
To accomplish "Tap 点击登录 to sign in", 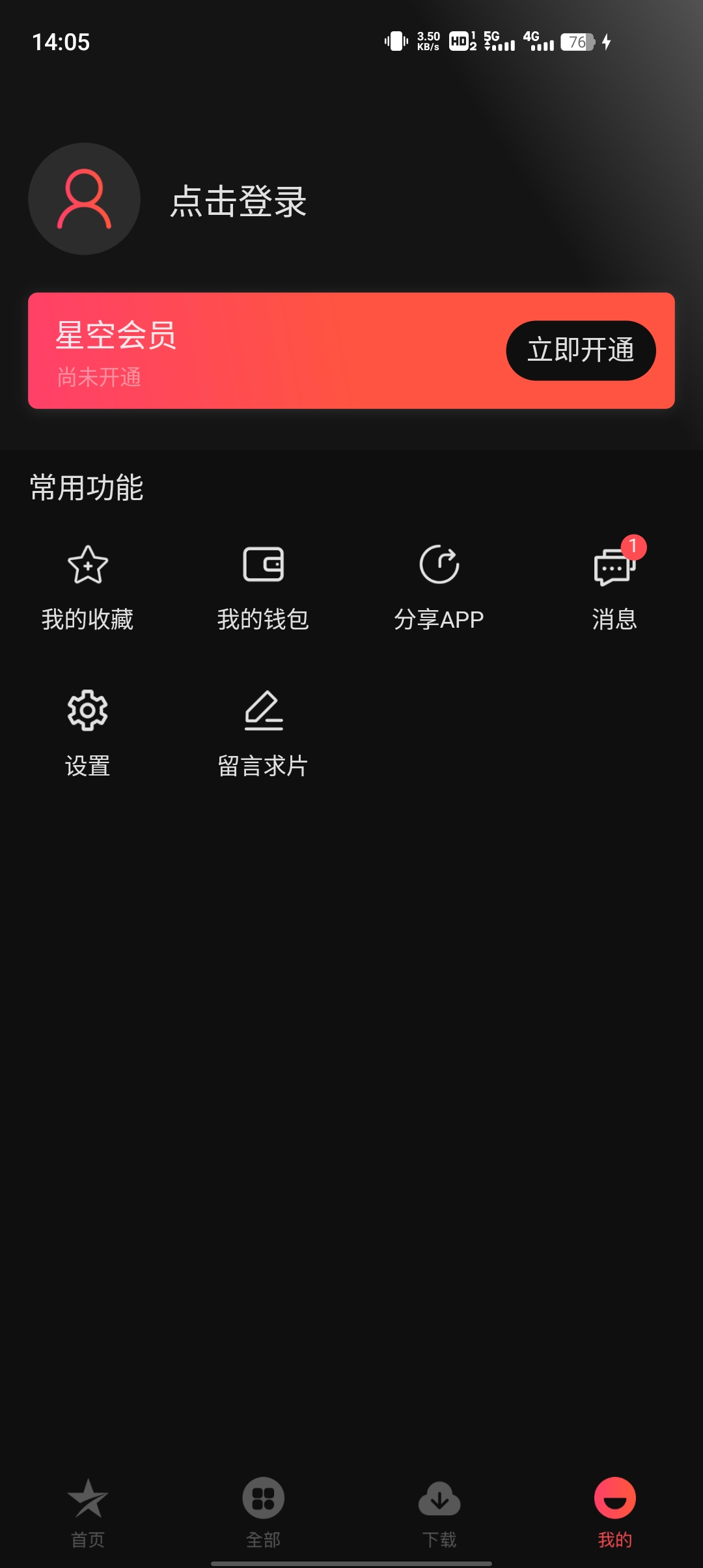I will (x=238, y=201).
